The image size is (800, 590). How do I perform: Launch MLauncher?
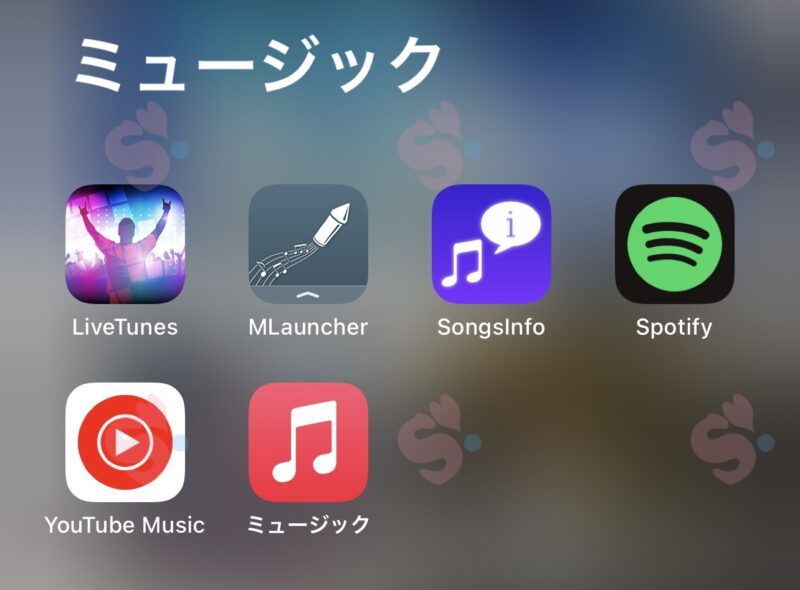point(308,244)
